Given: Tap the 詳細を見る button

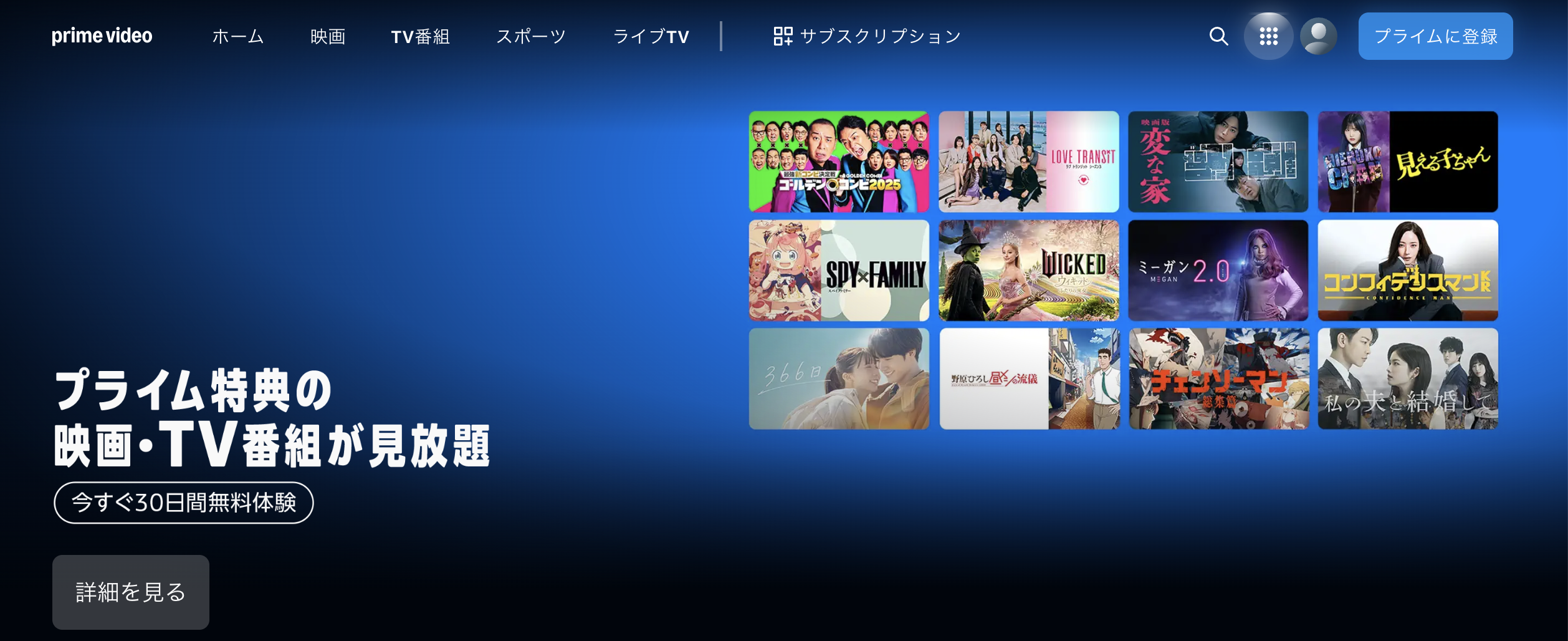Looking at the screenshot, I should (x=131, y=592).
